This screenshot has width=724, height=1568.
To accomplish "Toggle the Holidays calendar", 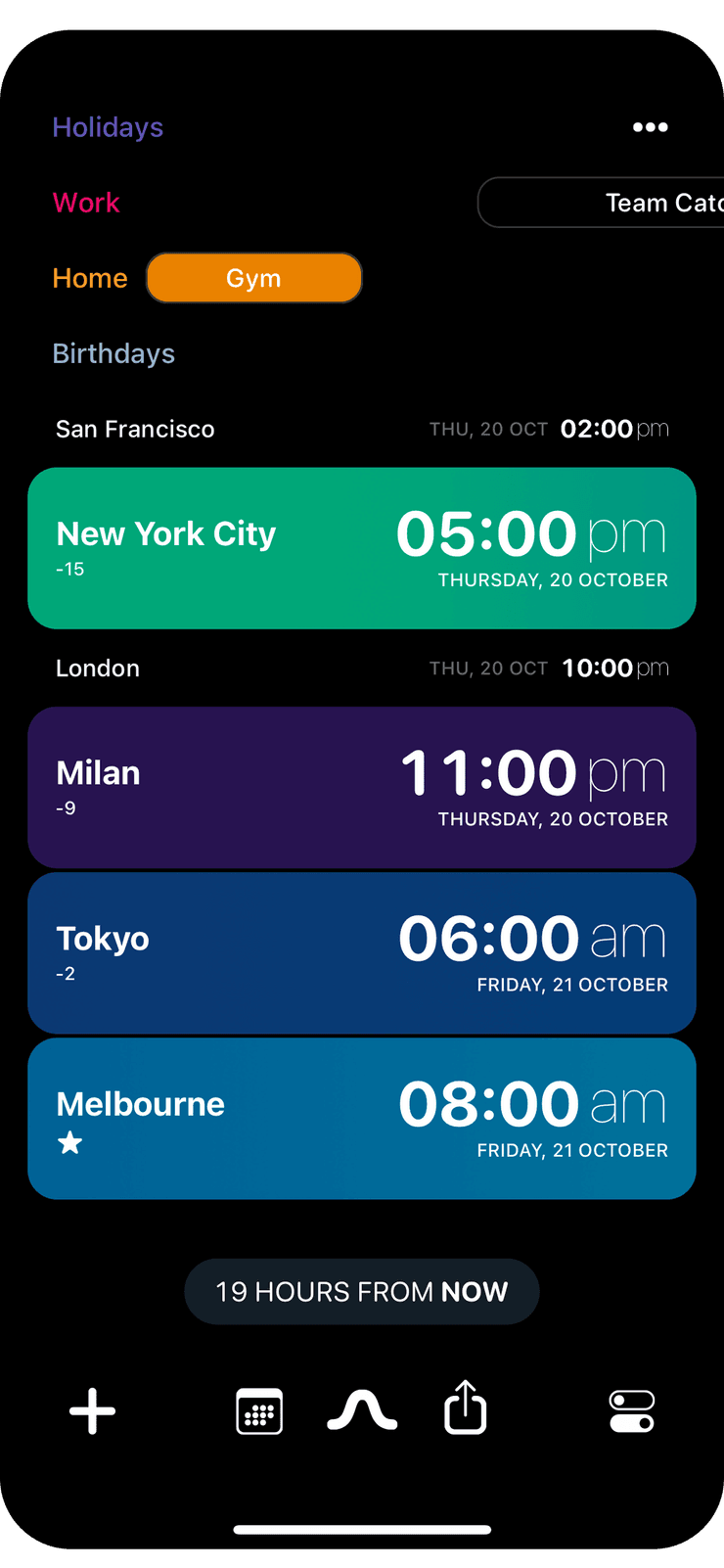I will click(x=108, y=126).
